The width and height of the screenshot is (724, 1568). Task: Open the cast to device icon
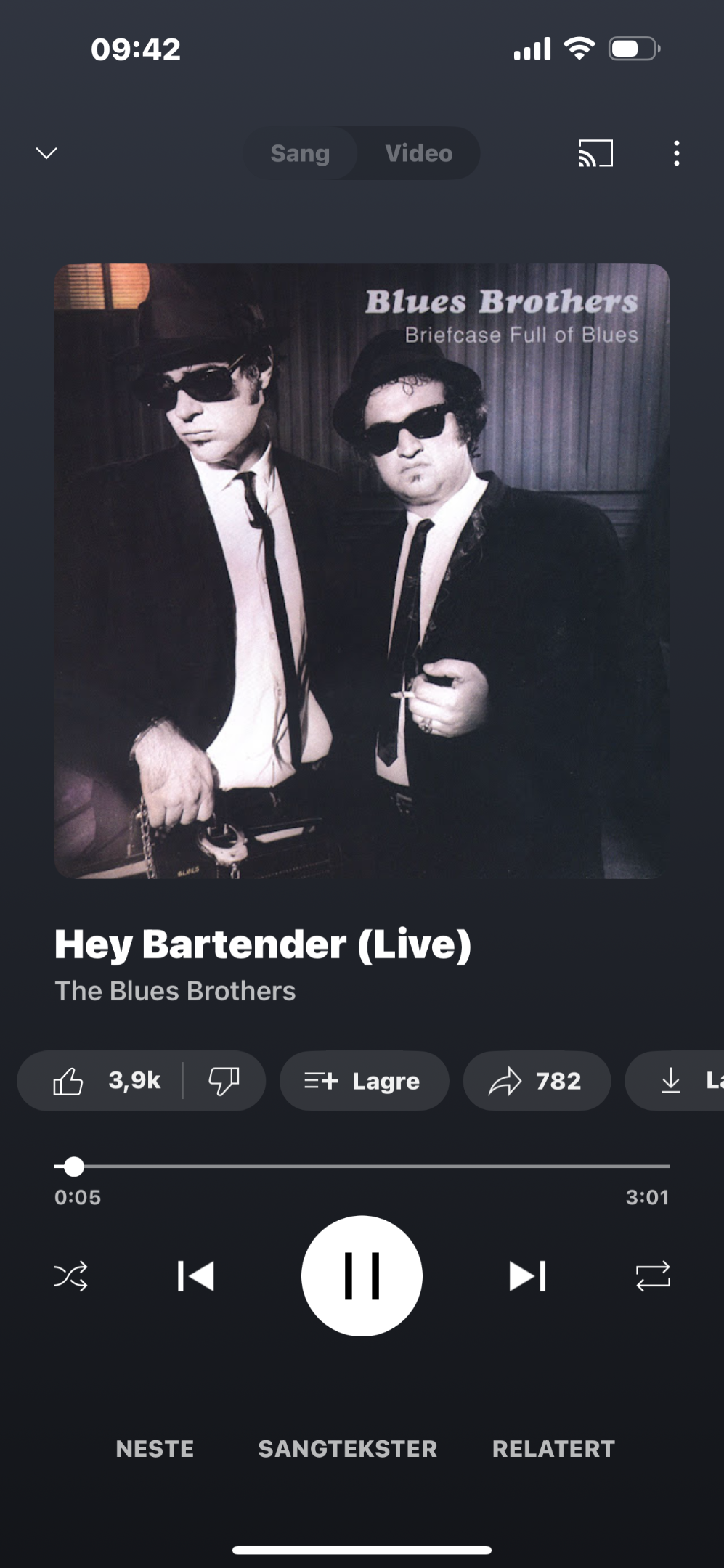[595, 153]
